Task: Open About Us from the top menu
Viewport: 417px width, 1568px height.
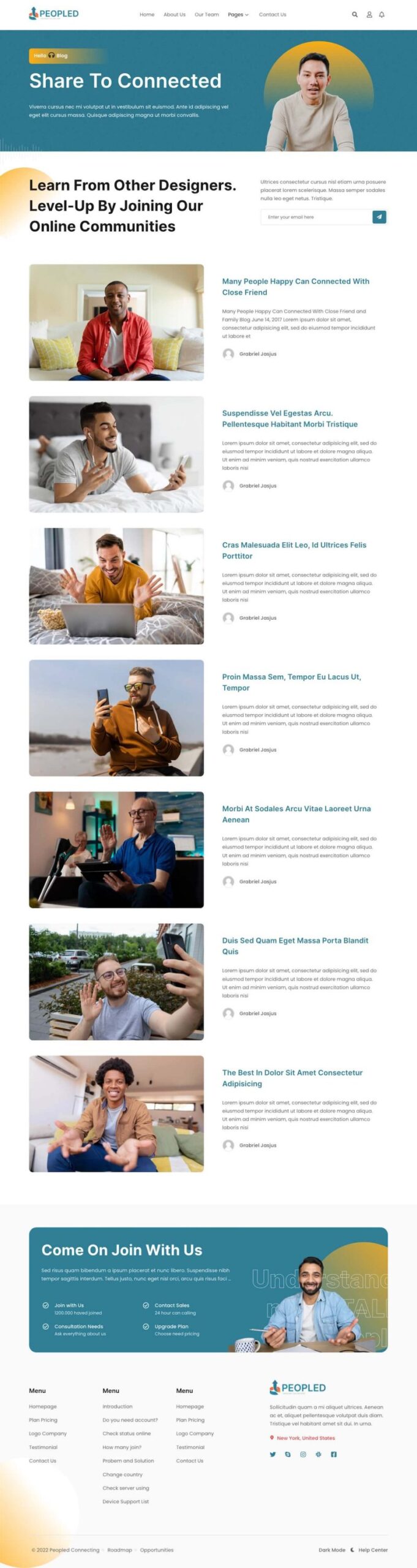Action: point(175,14)
